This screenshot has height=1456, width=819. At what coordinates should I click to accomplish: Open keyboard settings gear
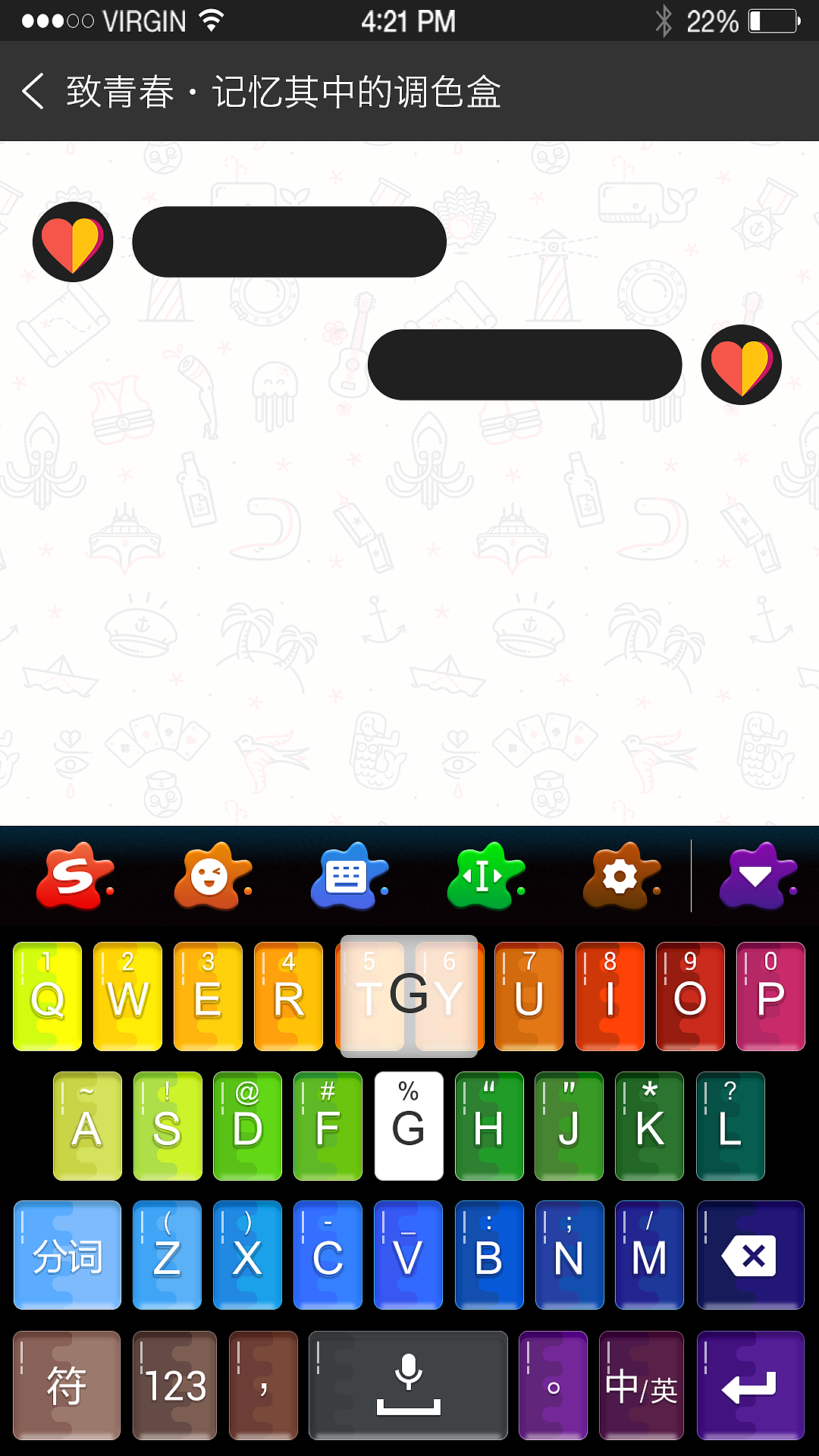(621, 876)
